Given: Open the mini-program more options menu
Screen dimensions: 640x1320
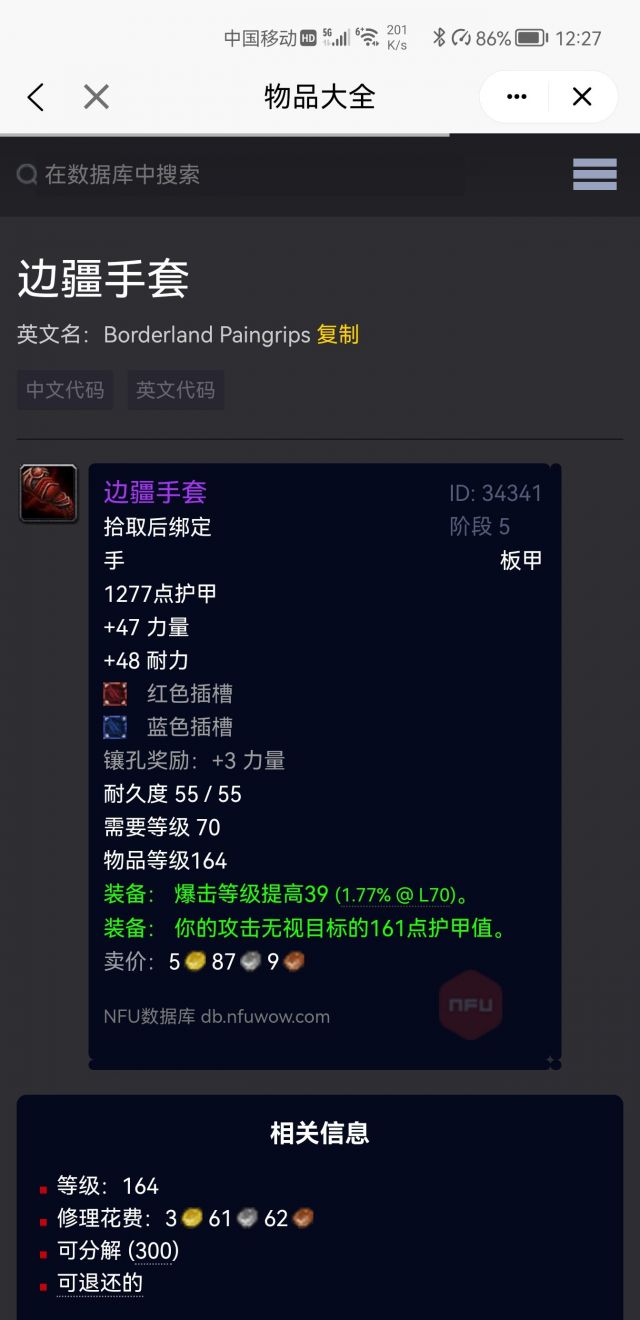Looking at the screenshot, I should [x=516, y=97].
